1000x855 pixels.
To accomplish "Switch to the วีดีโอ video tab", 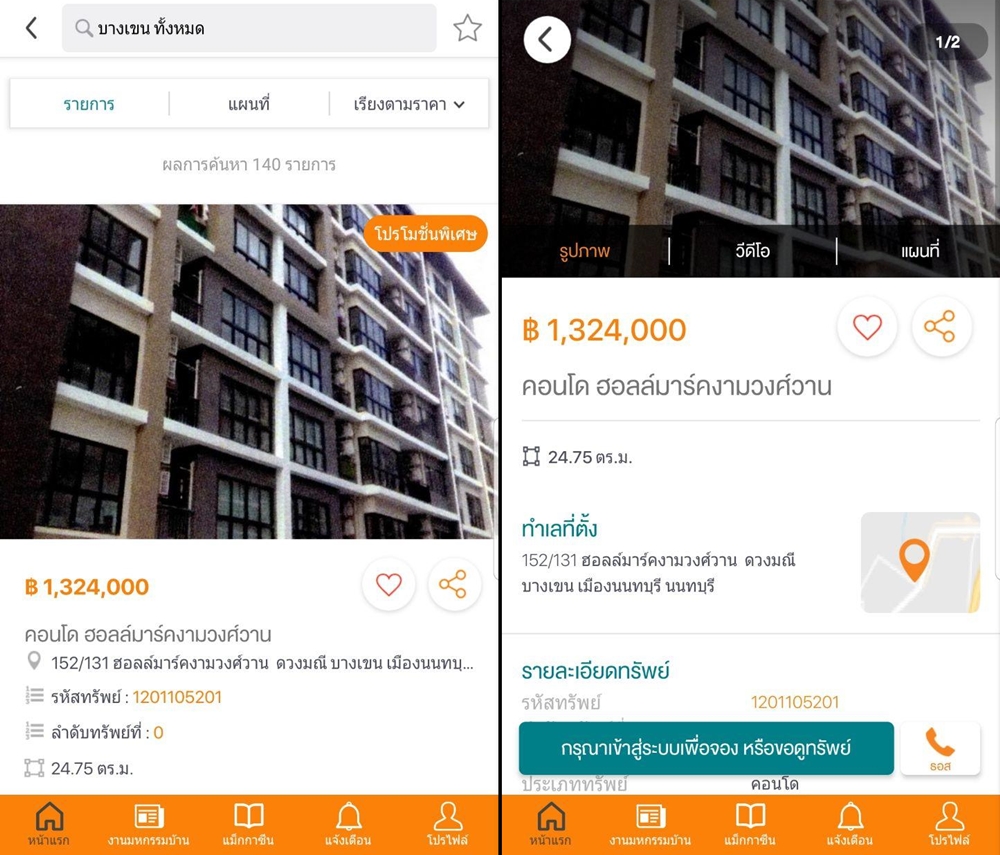I will point(752,251).
